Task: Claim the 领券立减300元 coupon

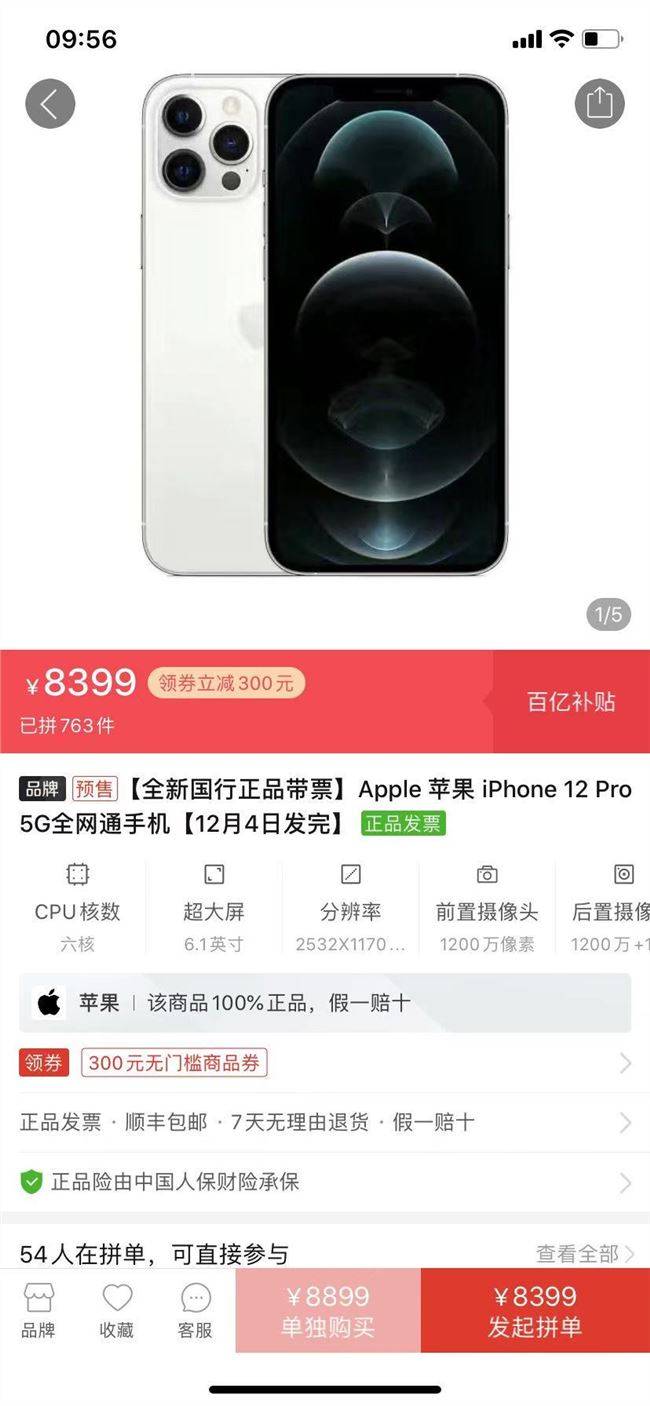Action: [x=226, y=683]
